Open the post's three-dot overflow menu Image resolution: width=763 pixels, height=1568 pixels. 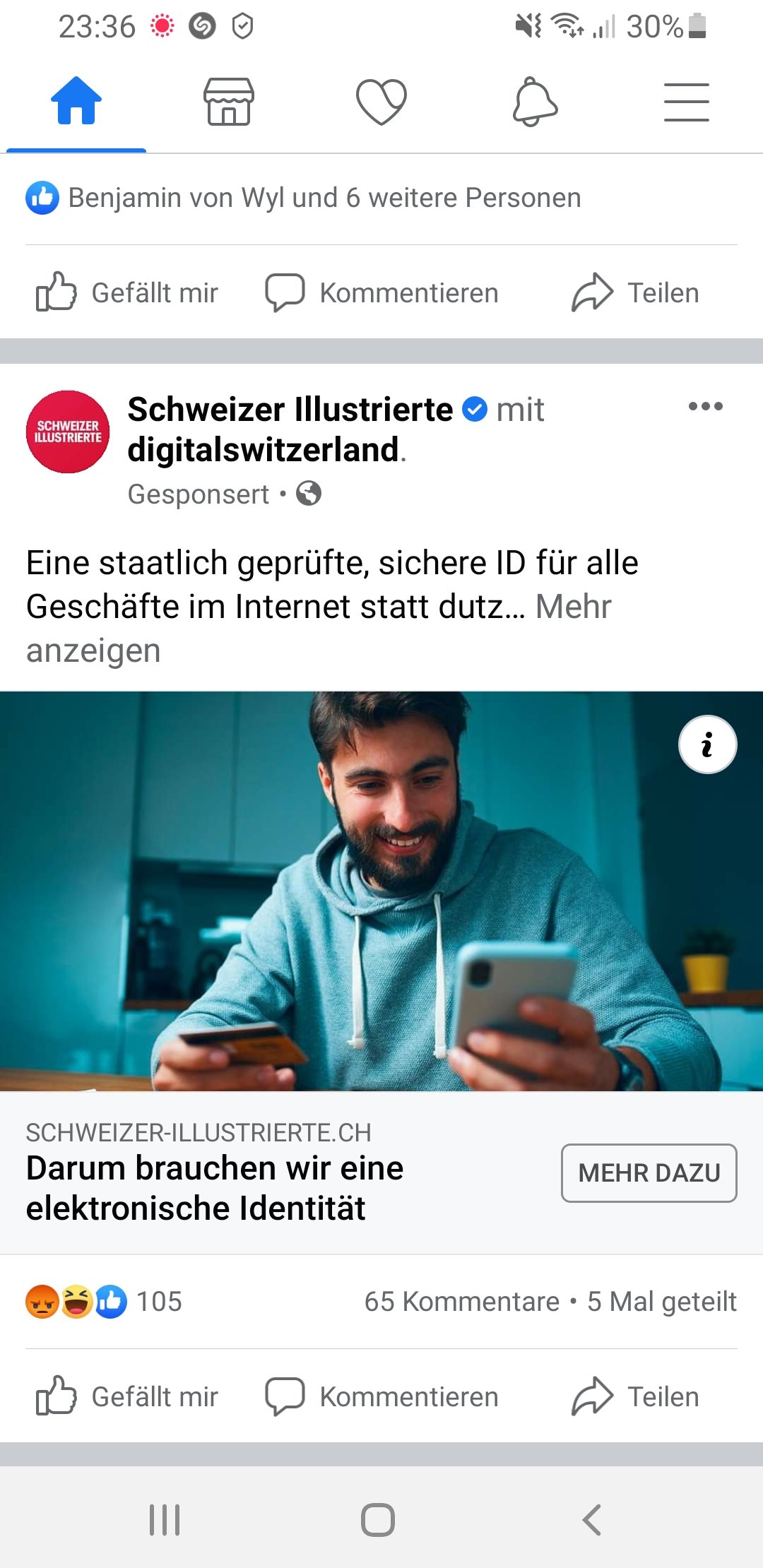click(x=706, y=406)
